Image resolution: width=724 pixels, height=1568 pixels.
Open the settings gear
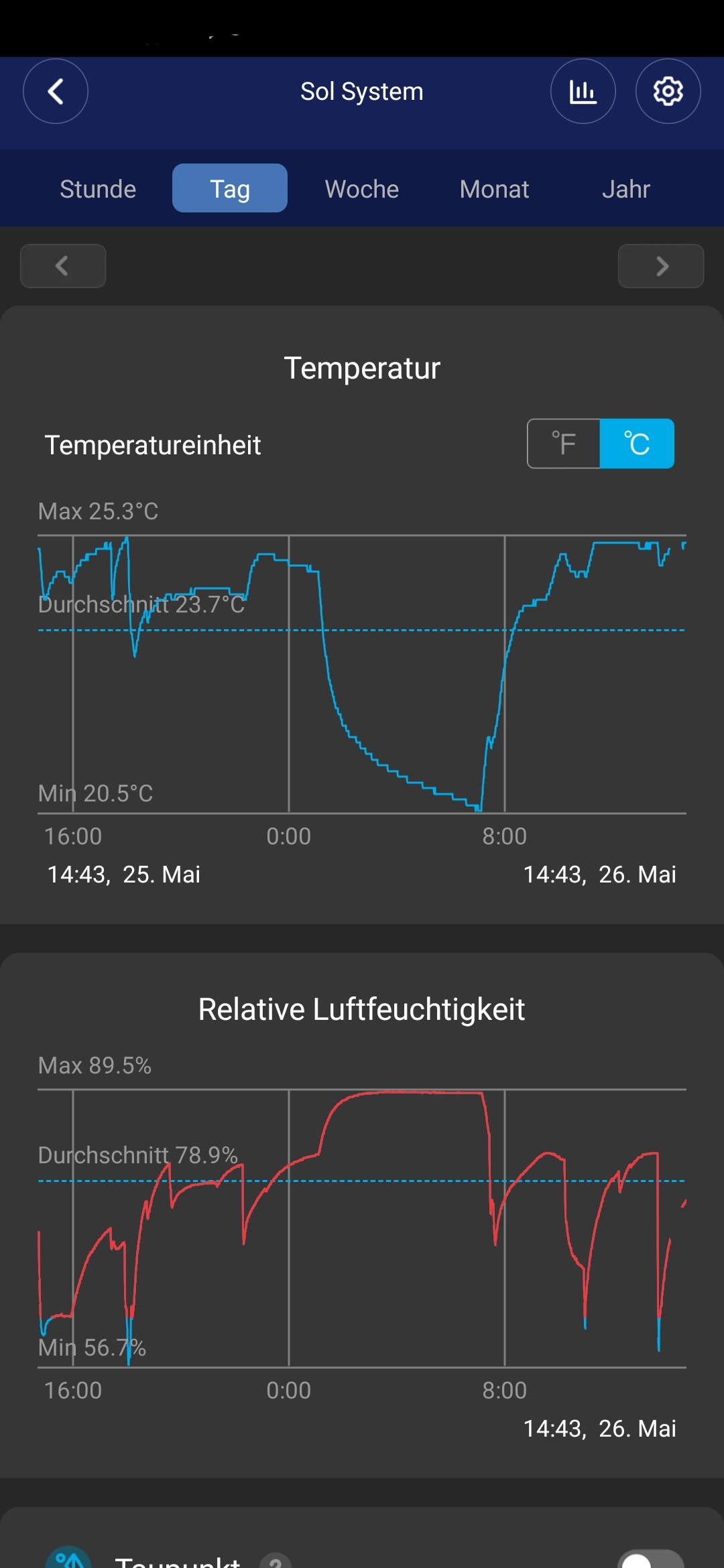(x=668, y=91)
